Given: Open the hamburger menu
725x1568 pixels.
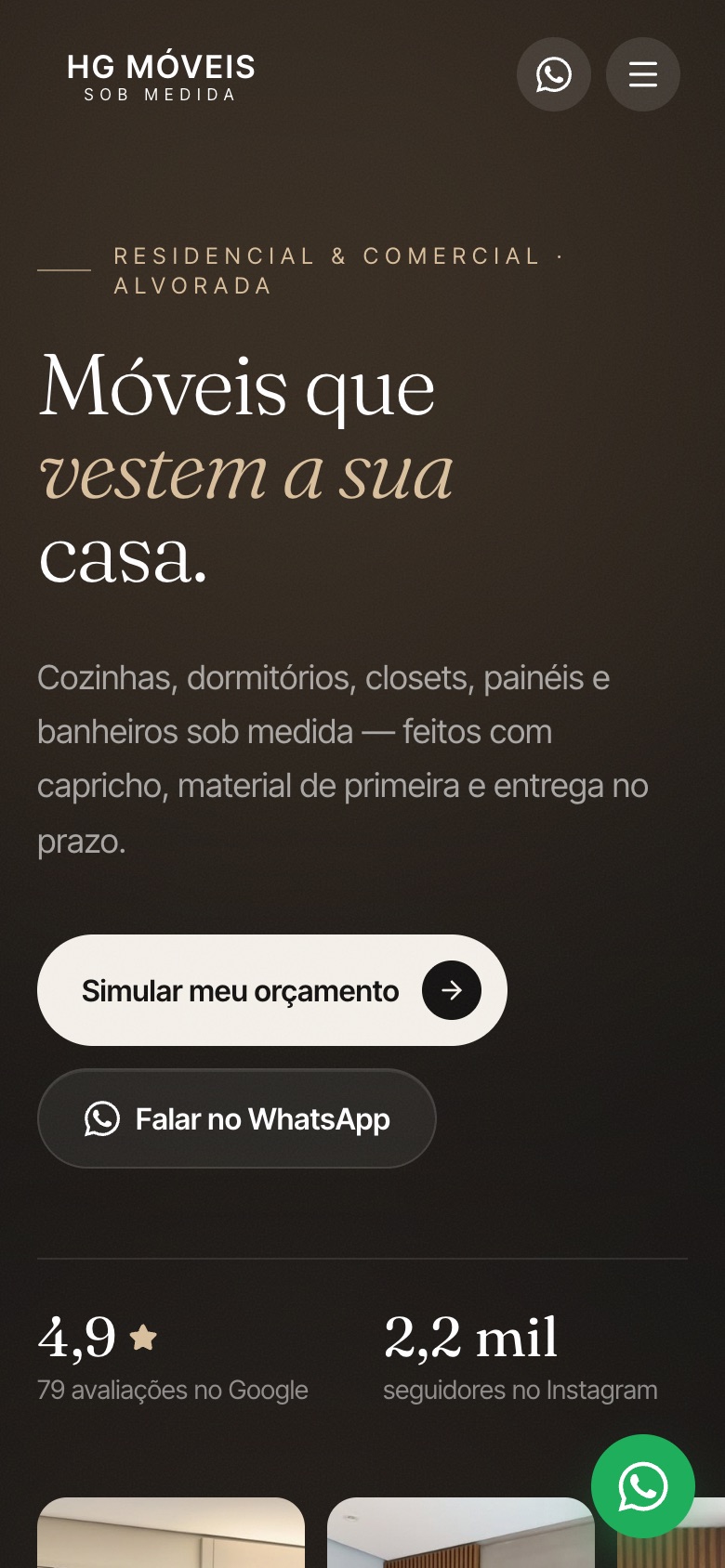Looking at the screenshot, I should pos(643,74).
